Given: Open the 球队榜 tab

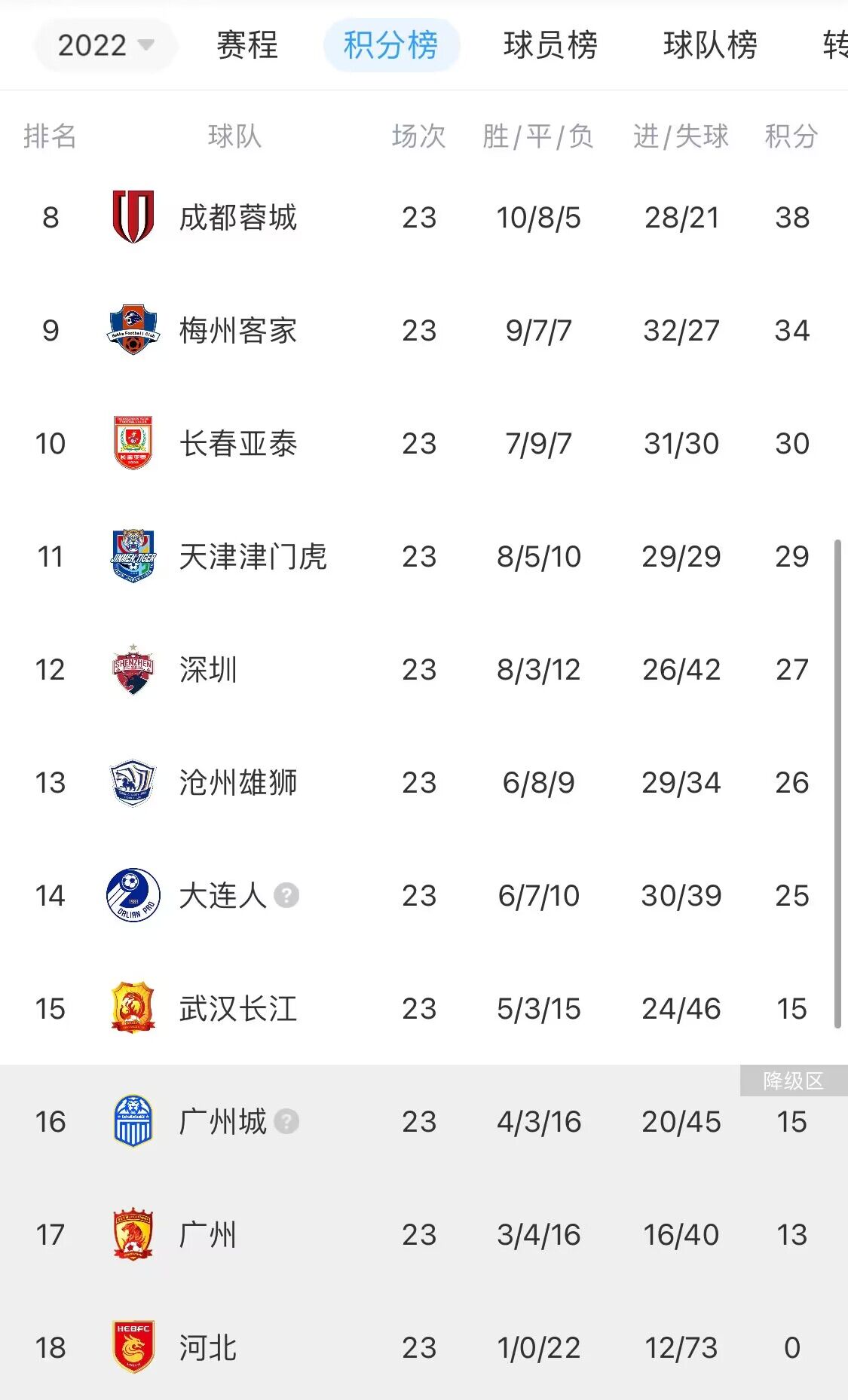Looking at the screenshot, I should [710, 45].
